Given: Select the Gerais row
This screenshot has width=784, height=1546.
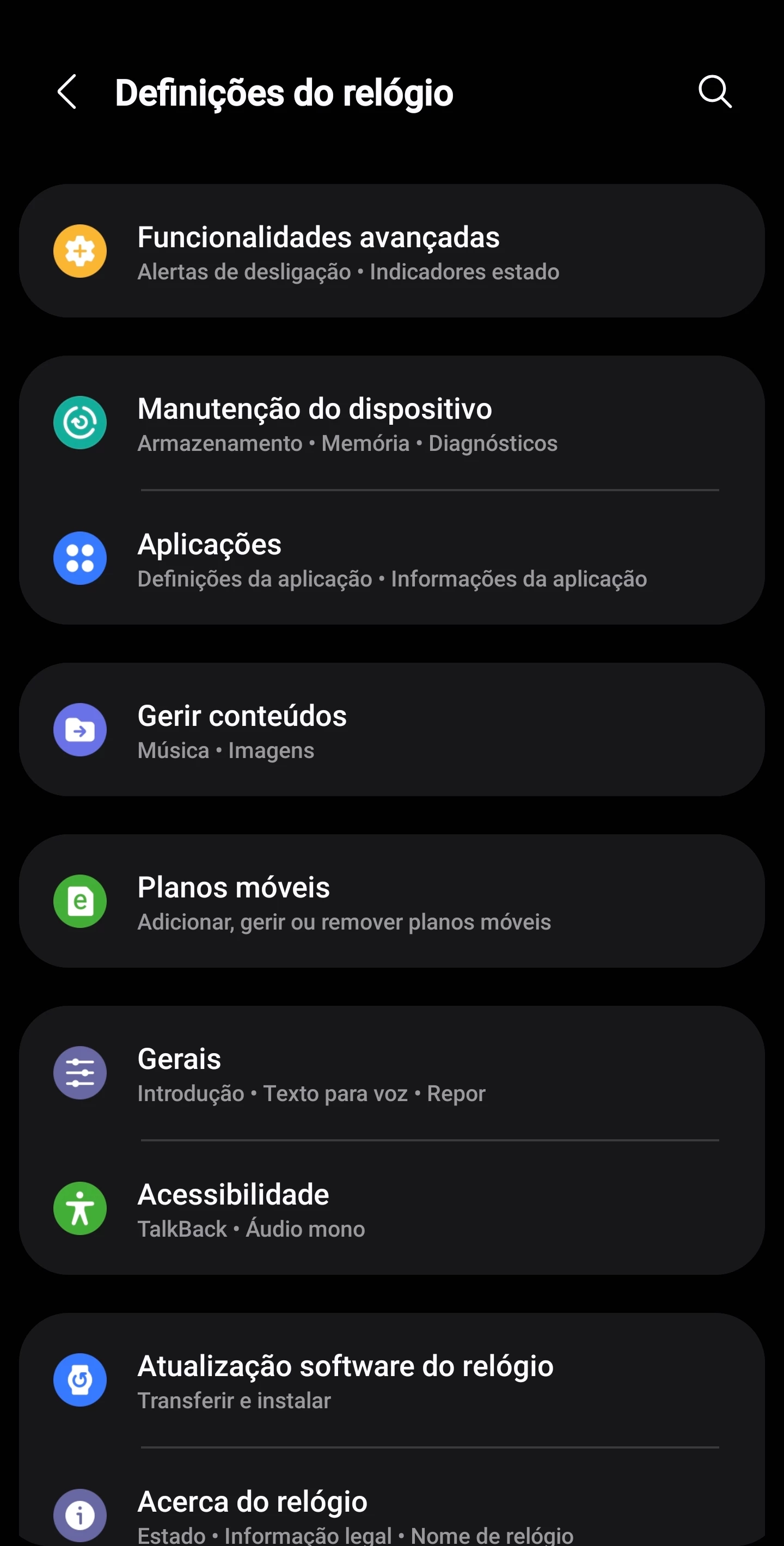Looking at the screenshot, I should [391, 1074].
